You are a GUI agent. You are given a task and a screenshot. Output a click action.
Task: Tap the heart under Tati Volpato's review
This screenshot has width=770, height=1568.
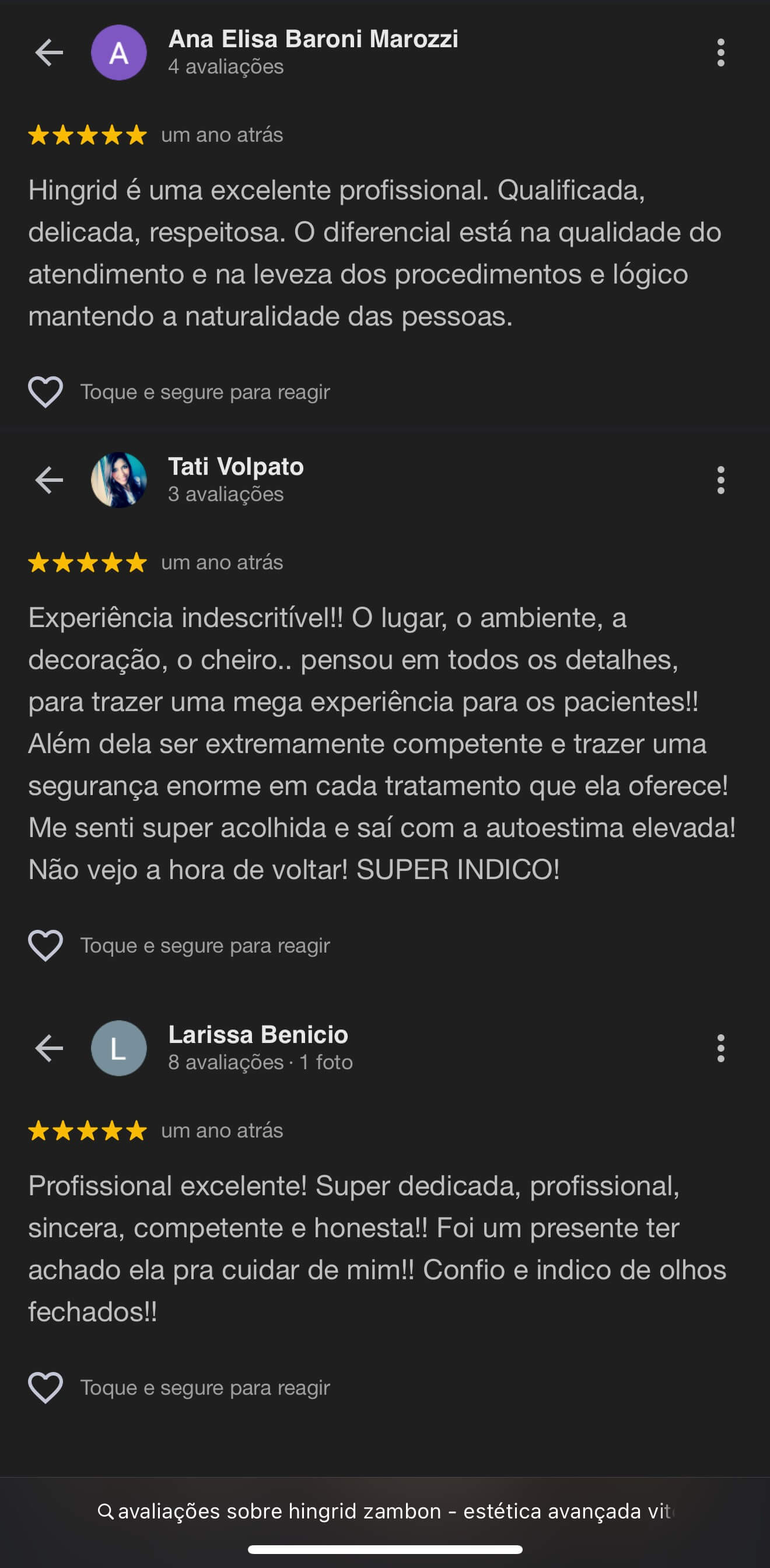point(45,946)
